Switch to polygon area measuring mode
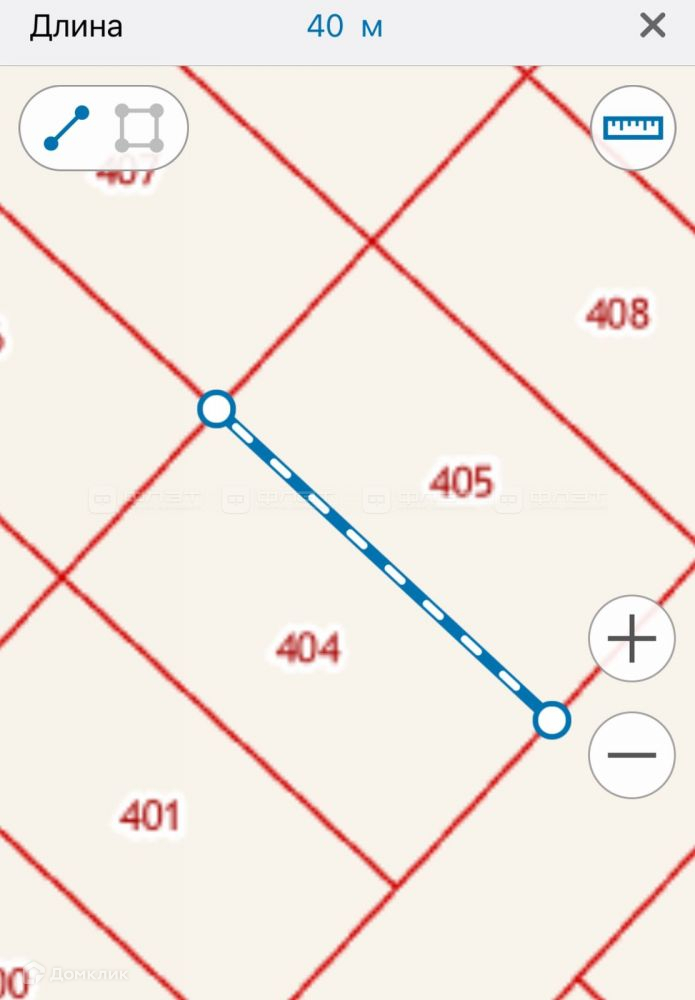Image resolution: width=695 pixels, height=1000 pixels. [139, 128]
